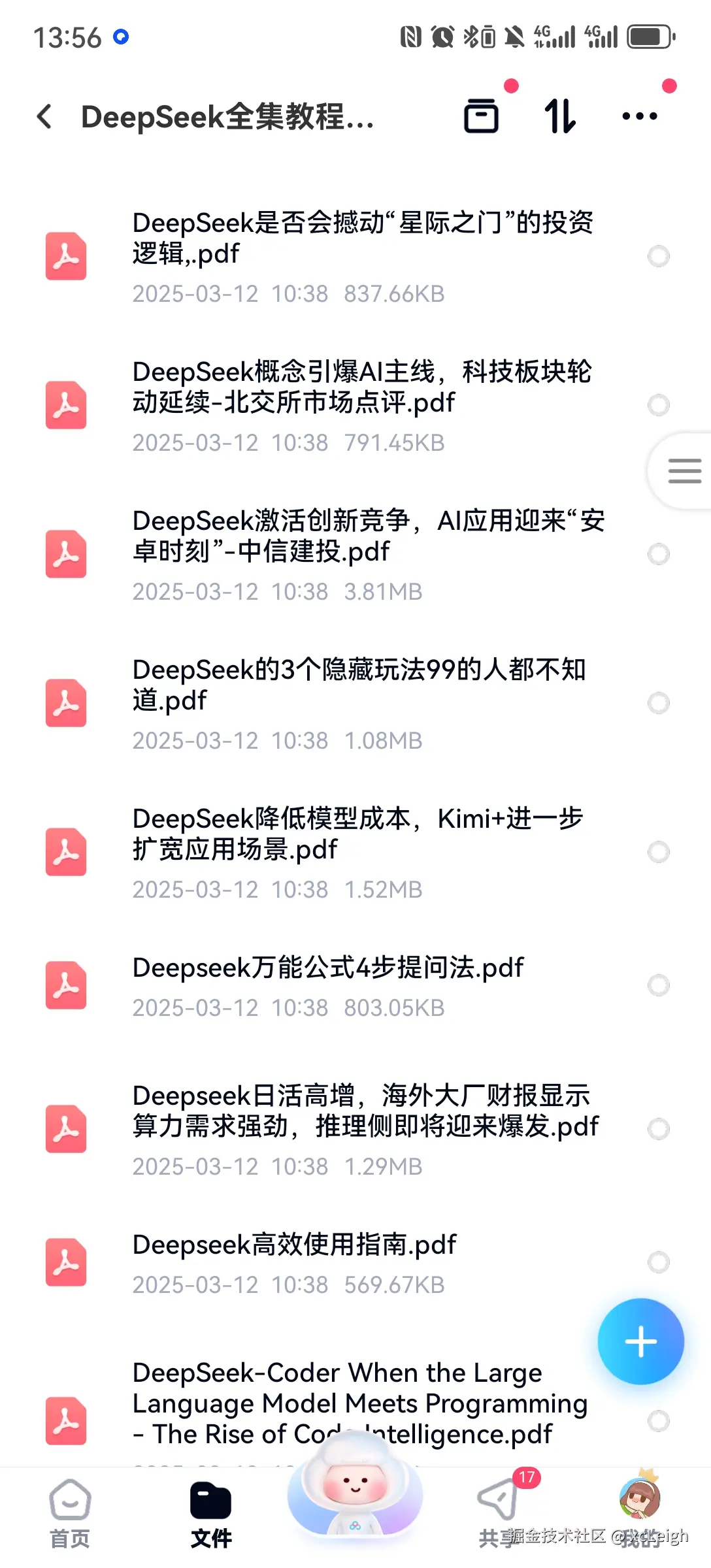Select the checkbox beside Deepseek高效使用指南.pdf
This screenshot has width=711, height=1568.
pyautogui.click(x=659, y=1261)
